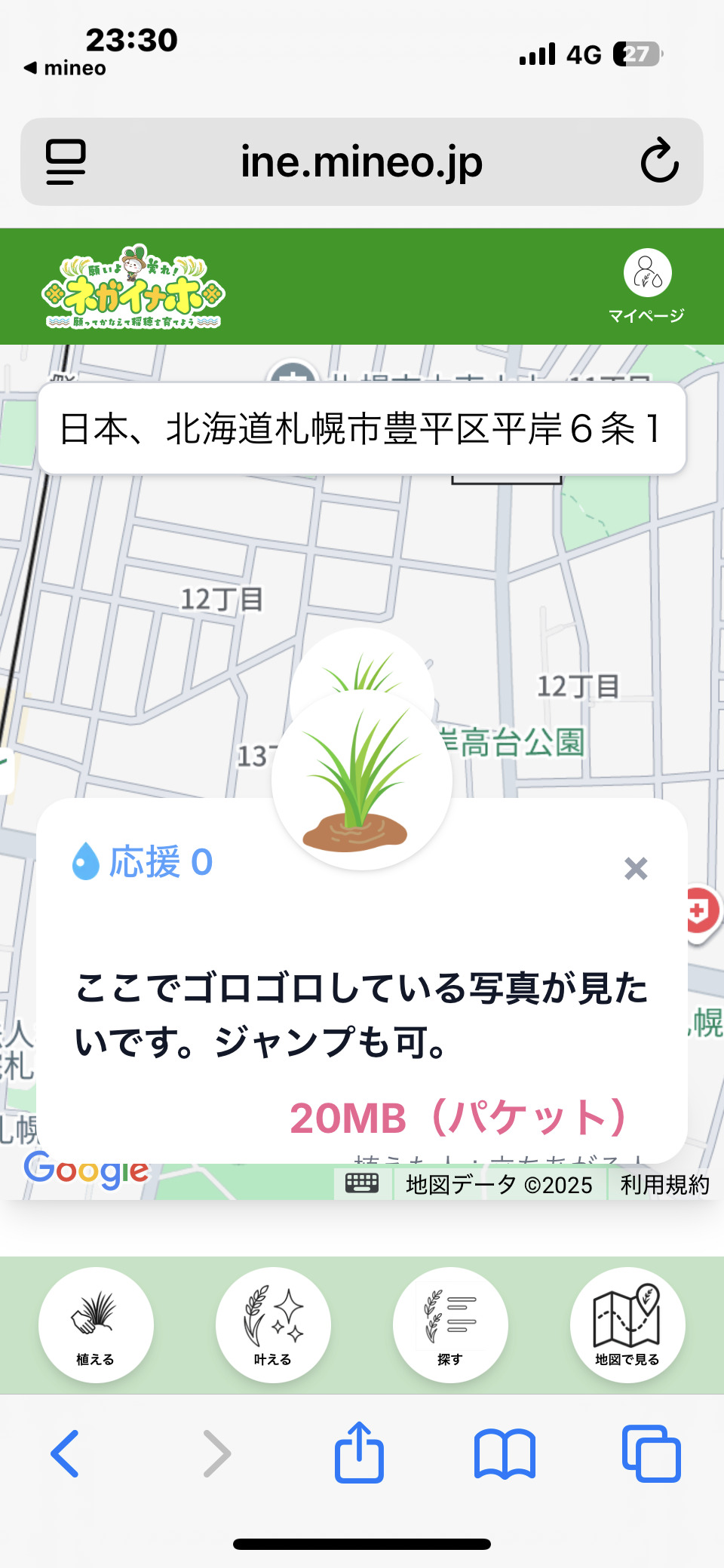Switch to 地図で見る
Image resolution: width=724 pixels, height=1568 pixels.
627,1324
